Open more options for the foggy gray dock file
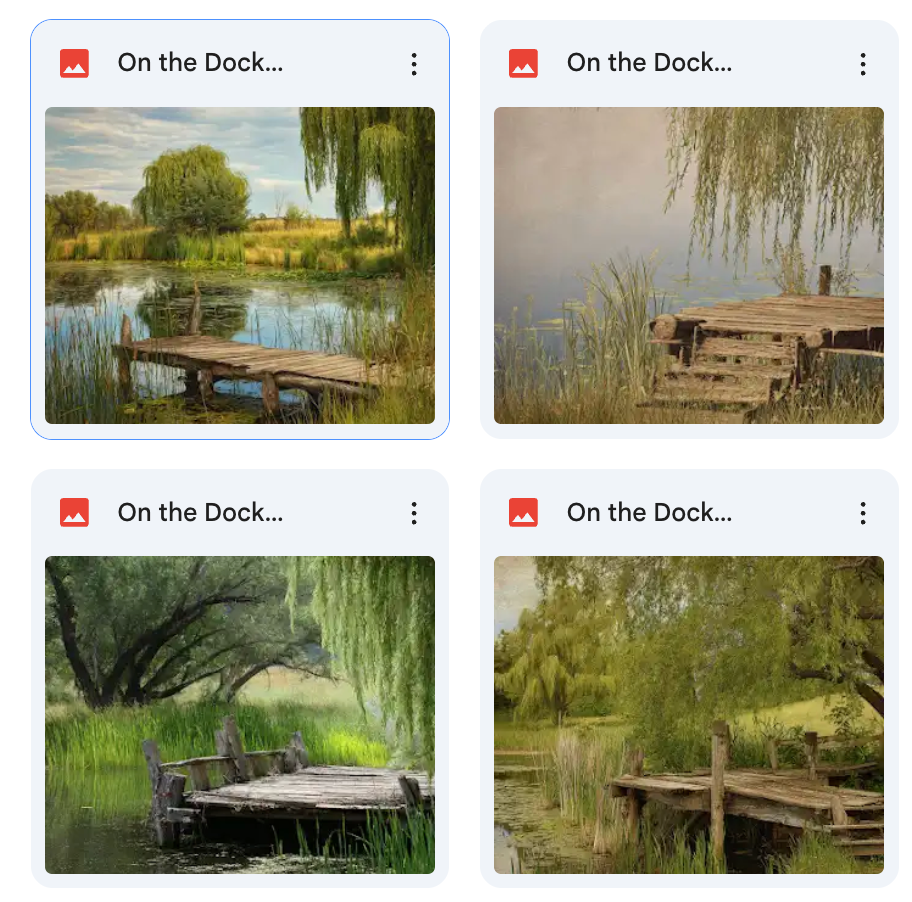Image resolution: width=912 pixels, height=902 pixels. 863,64
